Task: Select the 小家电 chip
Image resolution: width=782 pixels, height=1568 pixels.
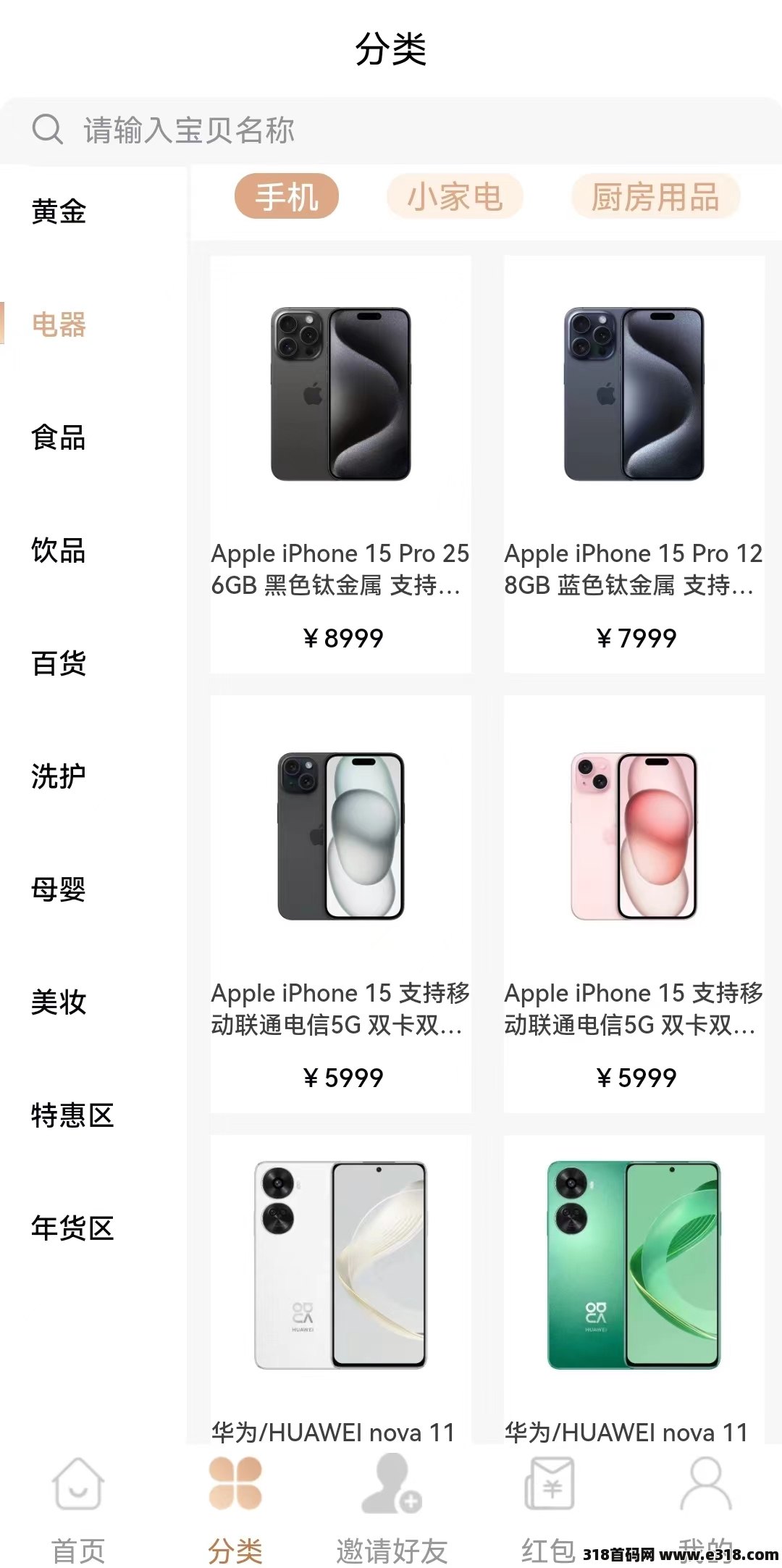Action: [x=455, y=197]
